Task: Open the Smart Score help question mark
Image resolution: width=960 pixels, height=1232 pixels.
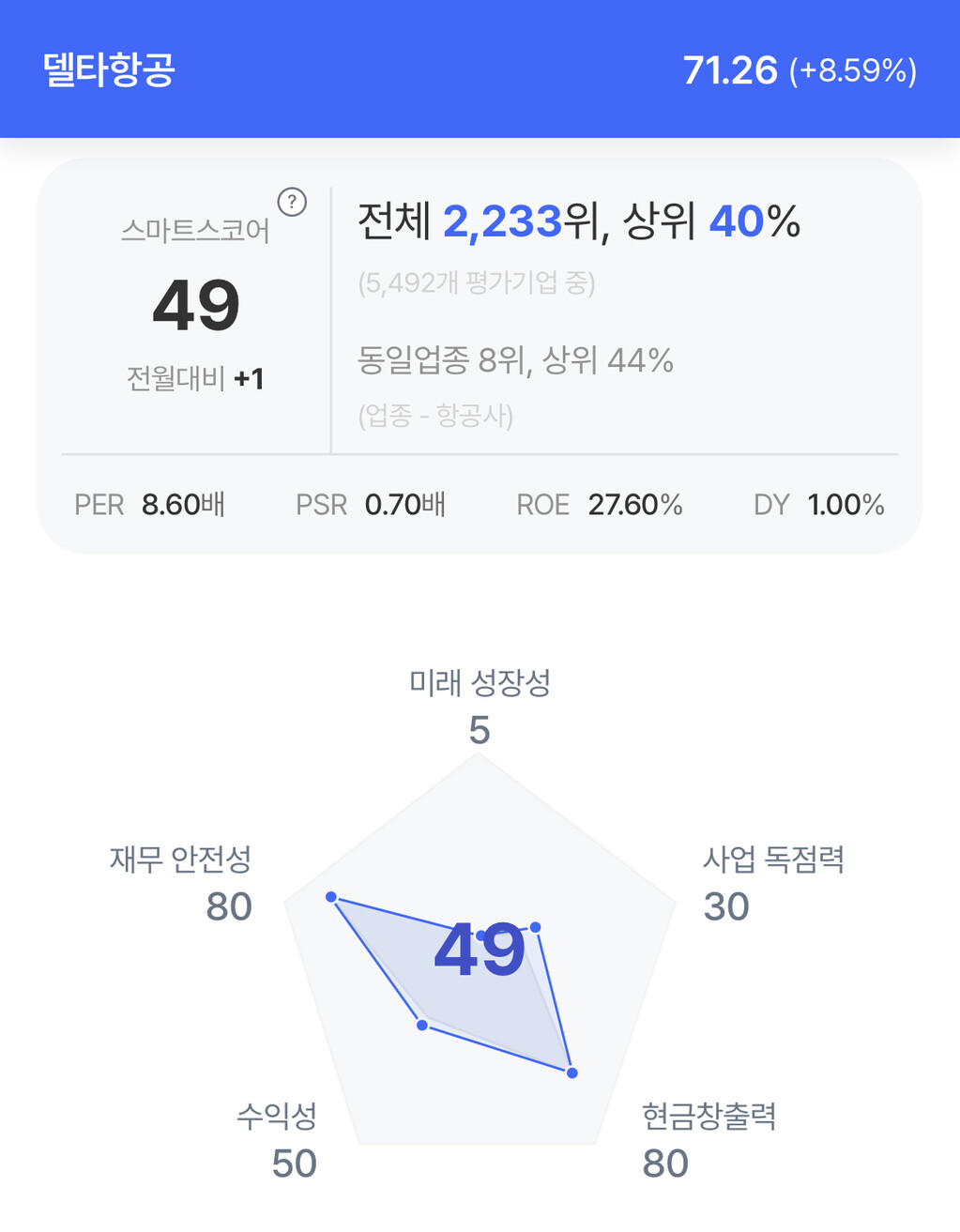Action: click(x=292, y=202)
